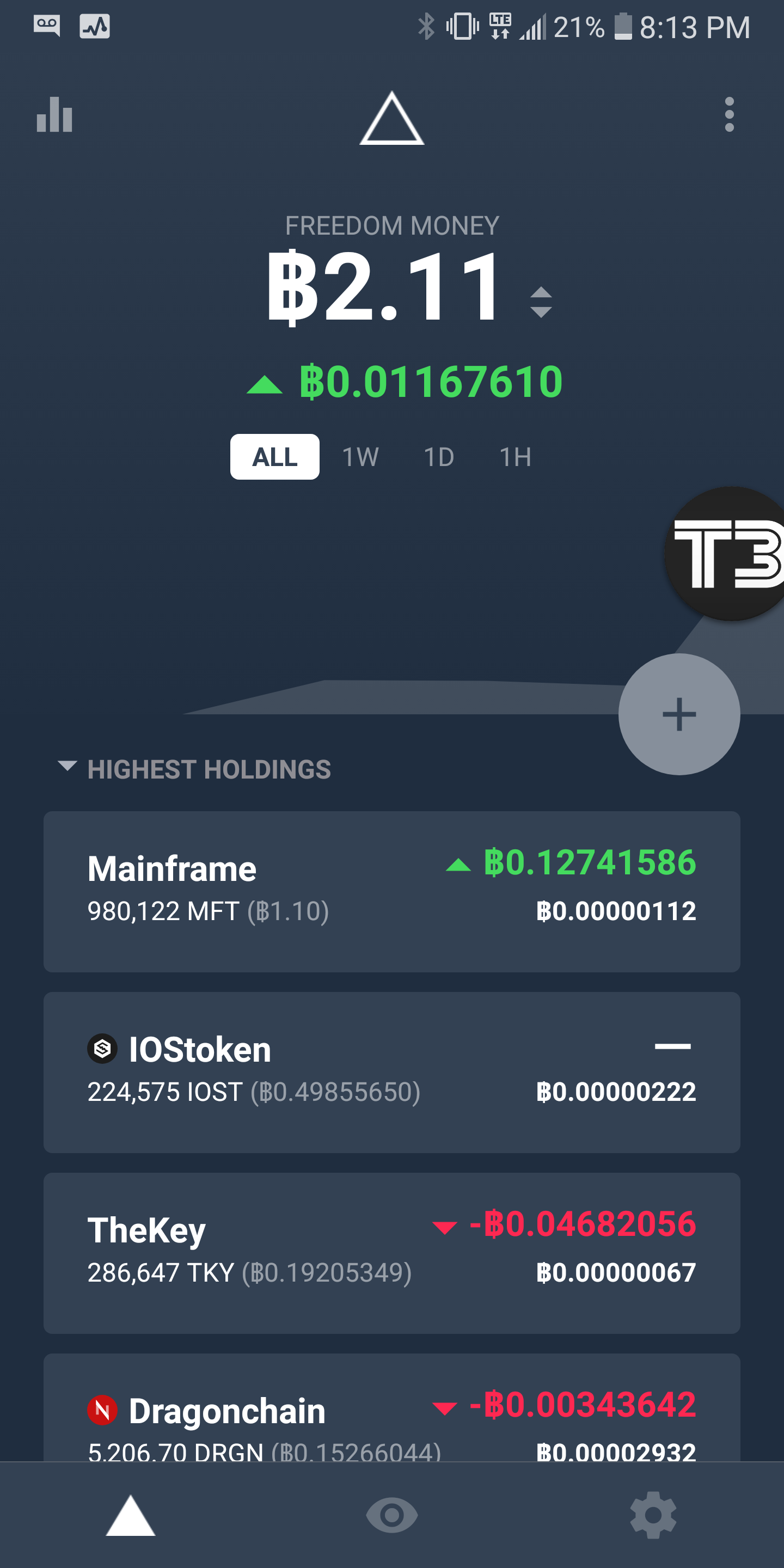Open the Mainframe holding card
Screen dimensions: 784x1568
(x=391, y=891)
